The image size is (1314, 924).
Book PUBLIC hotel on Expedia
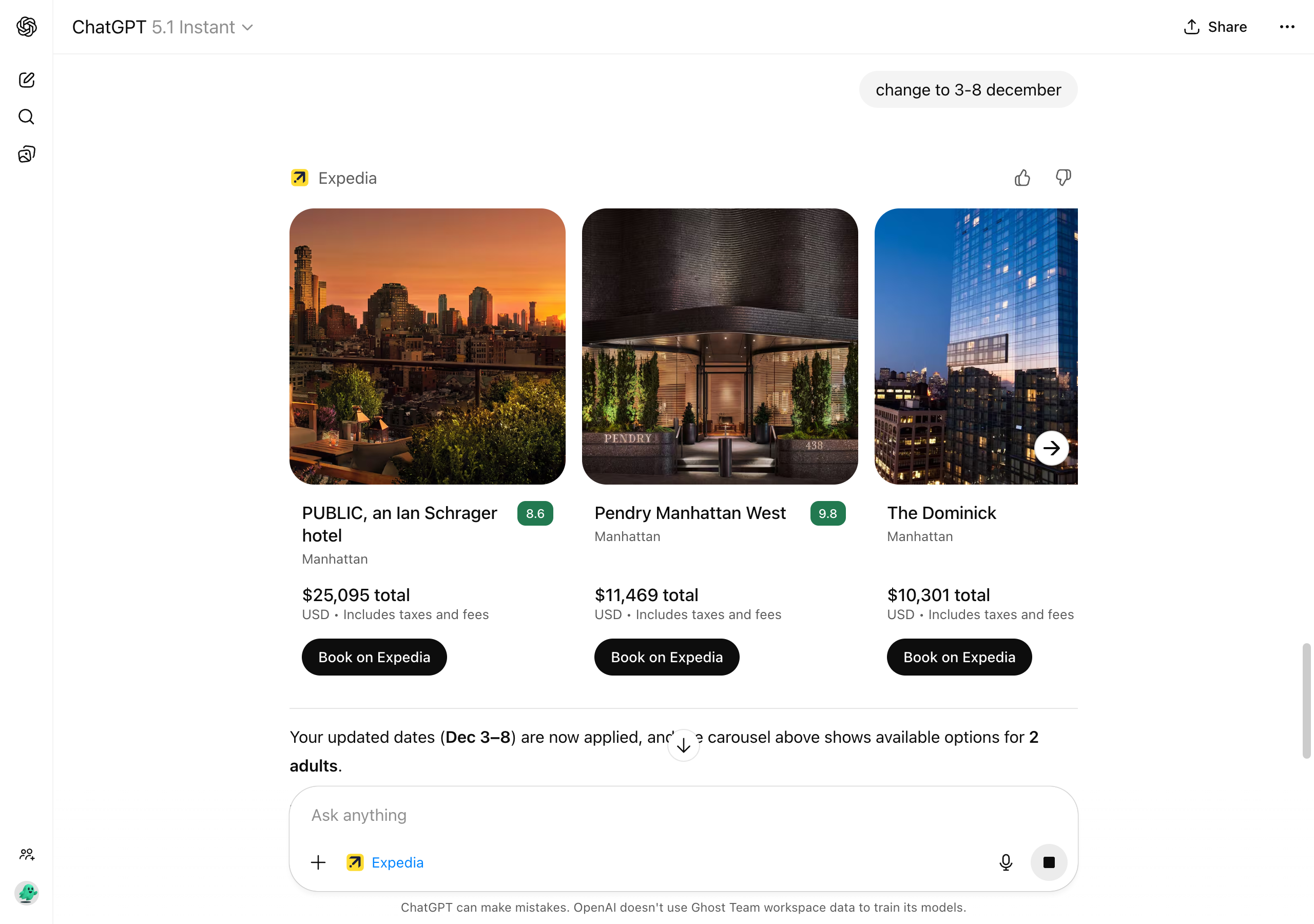[x=374, y=657]
